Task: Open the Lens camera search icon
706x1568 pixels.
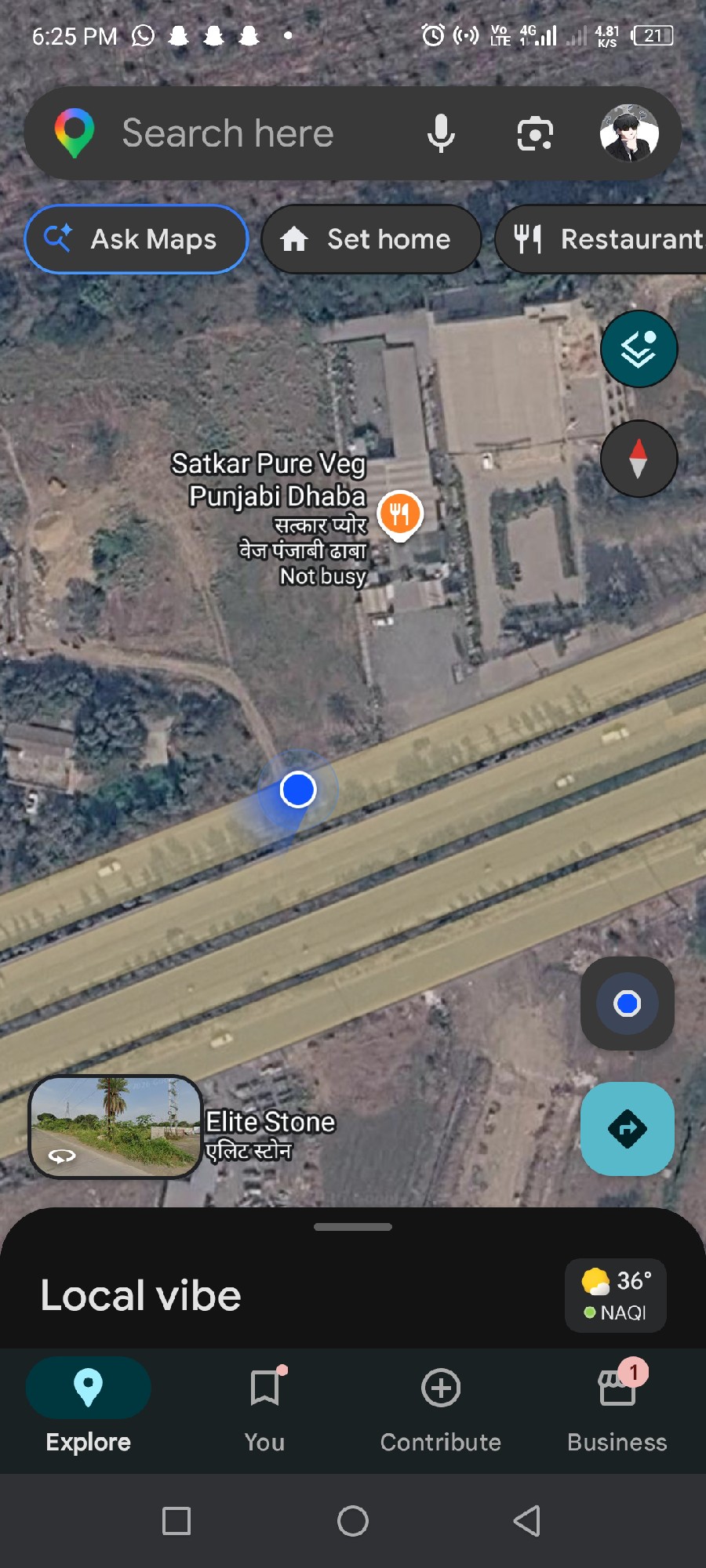Action: pos(535,133)
